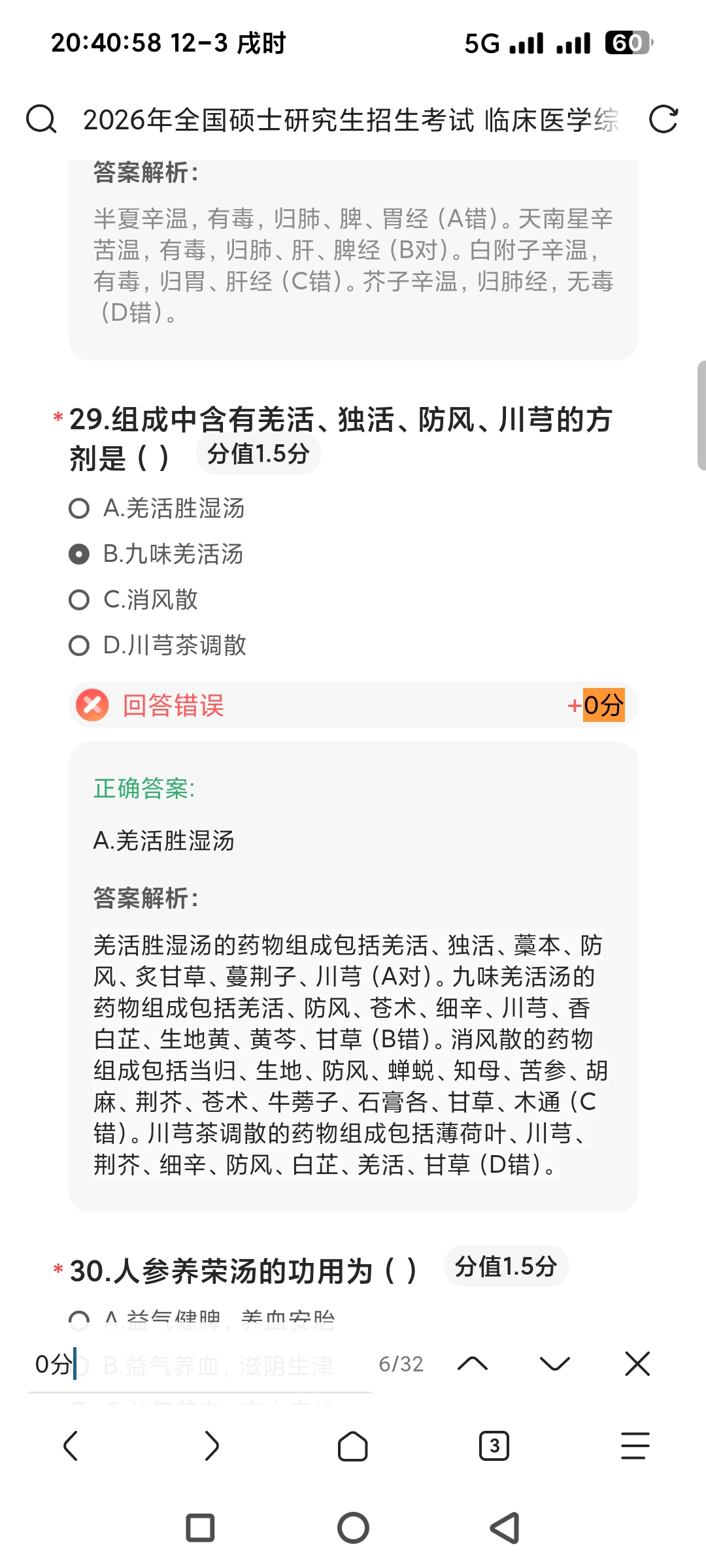Go forward in the browser
This screenshot has width=706, height=1568.
pos(212,1445)
